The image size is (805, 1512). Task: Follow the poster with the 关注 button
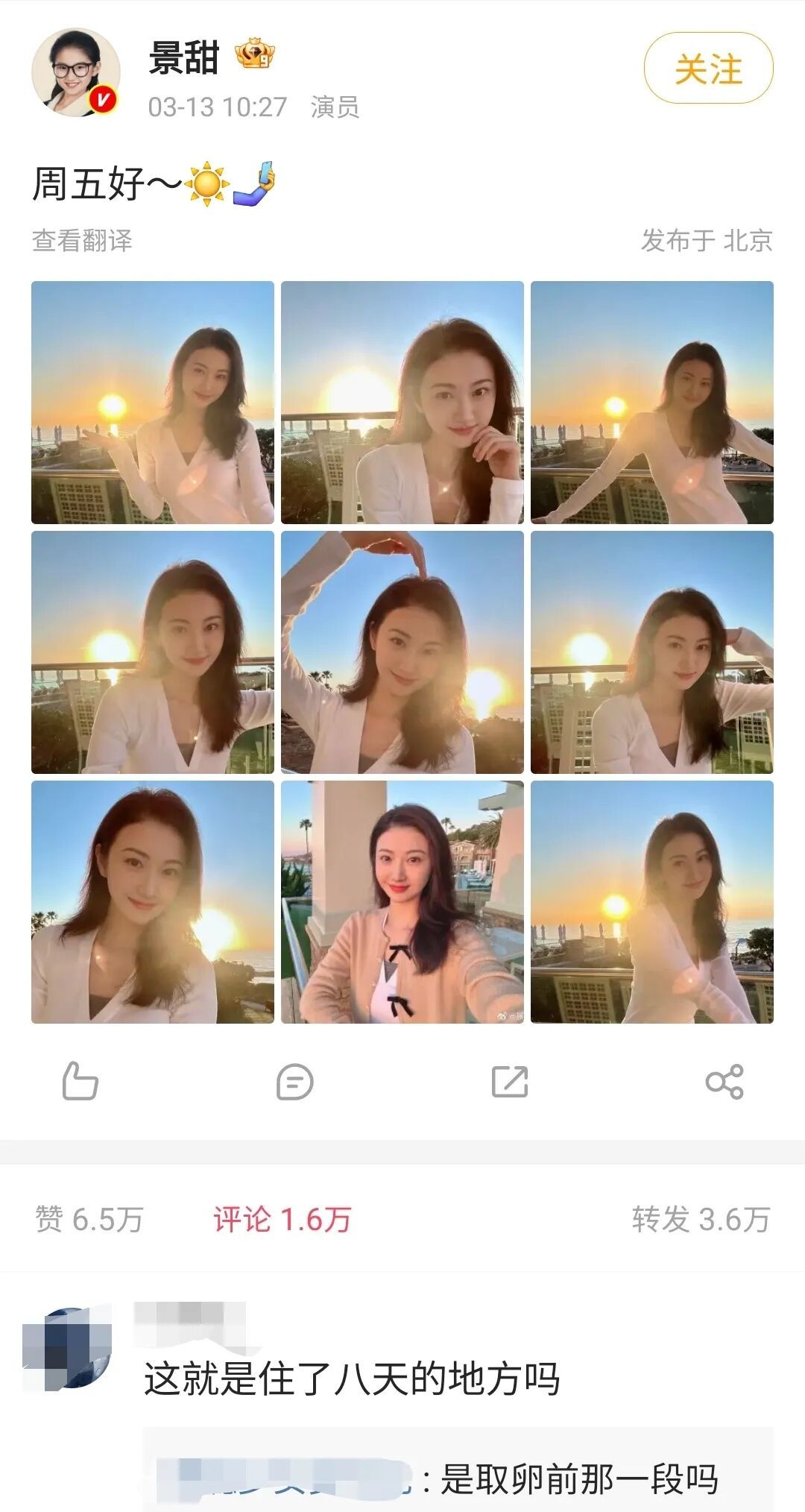point(708,69)
